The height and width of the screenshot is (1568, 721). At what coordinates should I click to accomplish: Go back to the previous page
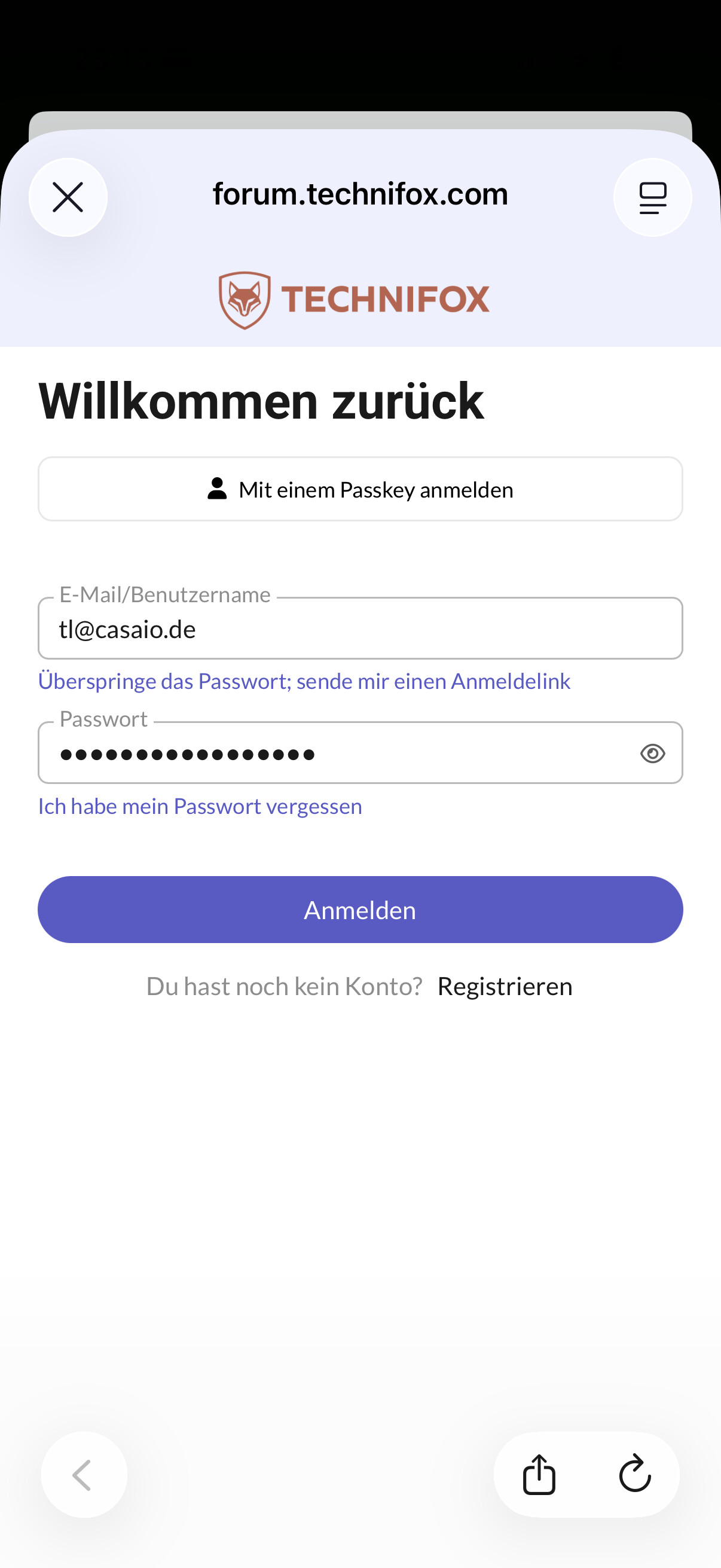pyautogui.click(x=84, y=1475)
